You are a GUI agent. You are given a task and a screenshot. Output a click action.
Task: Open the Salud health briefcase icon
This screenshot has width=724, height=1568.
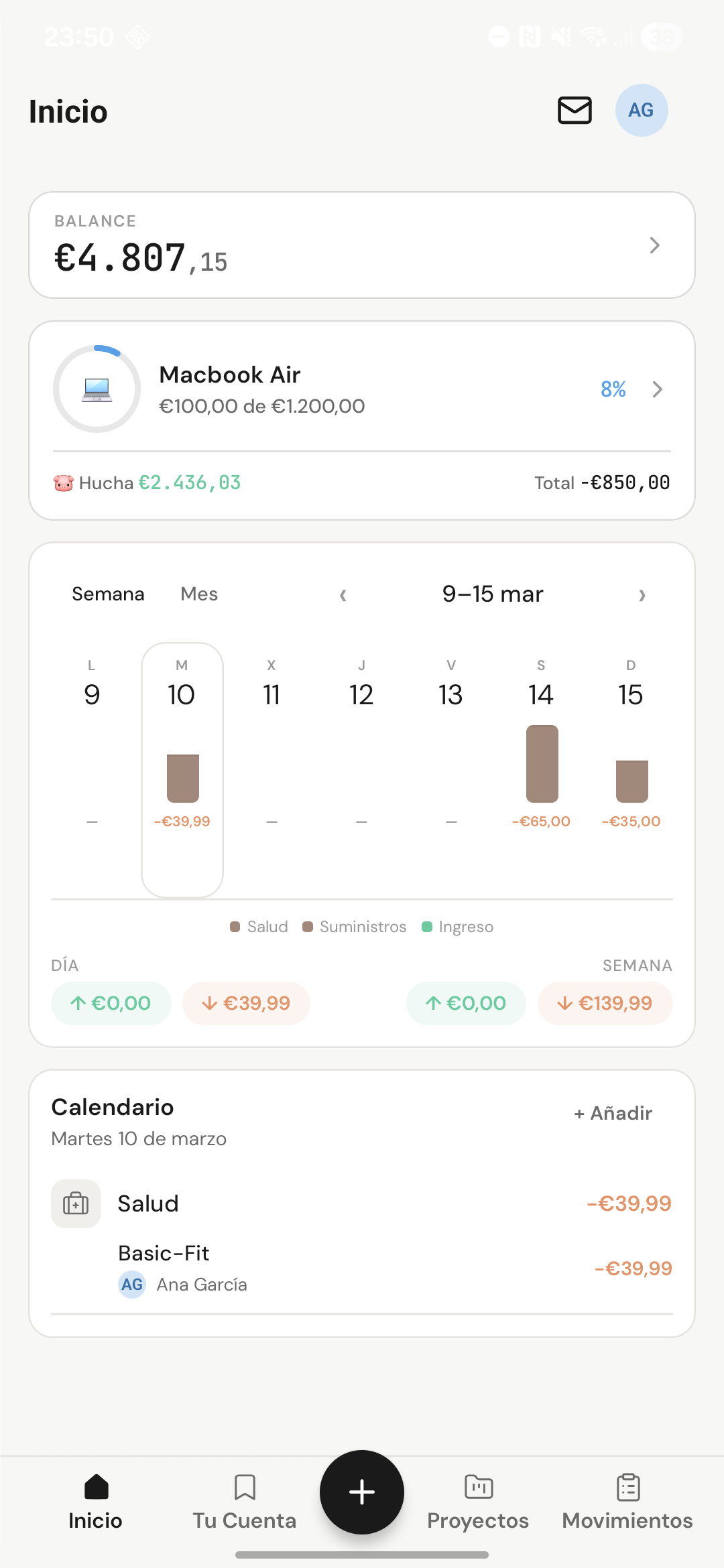[x=75, y=1203]
